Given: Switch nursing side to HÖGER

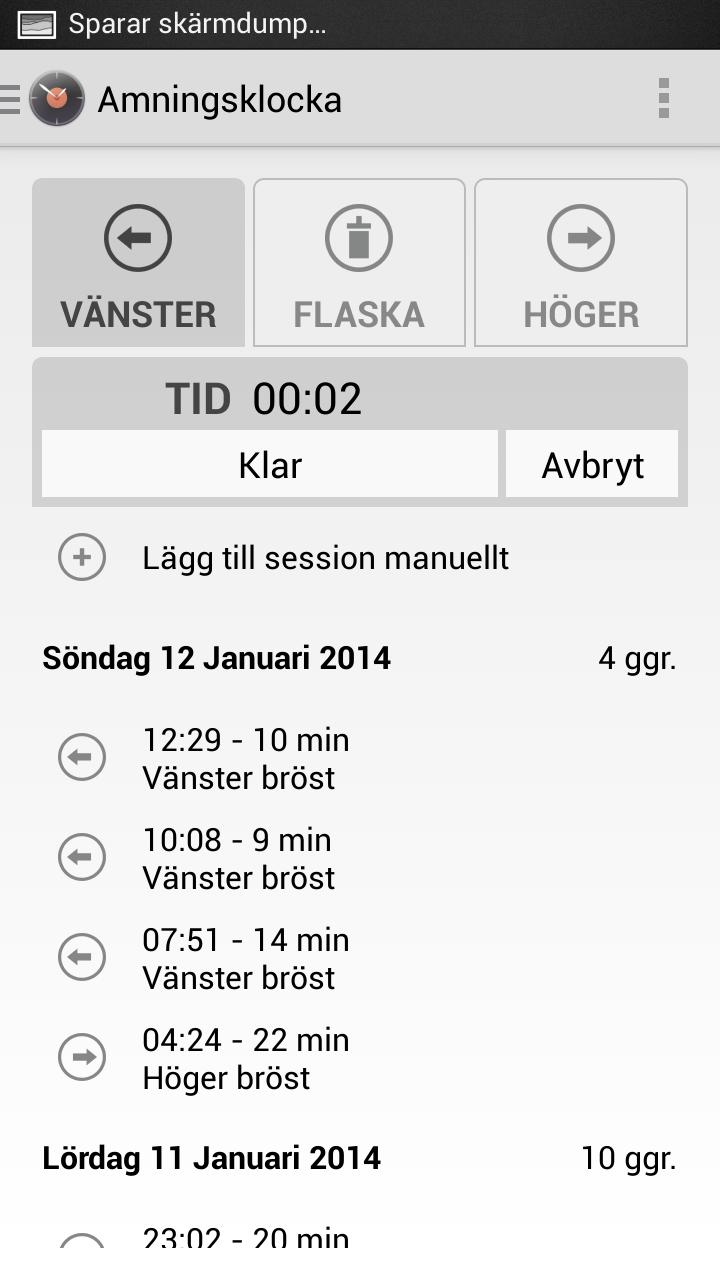Looking at the screenshot, I should (581, 262).
